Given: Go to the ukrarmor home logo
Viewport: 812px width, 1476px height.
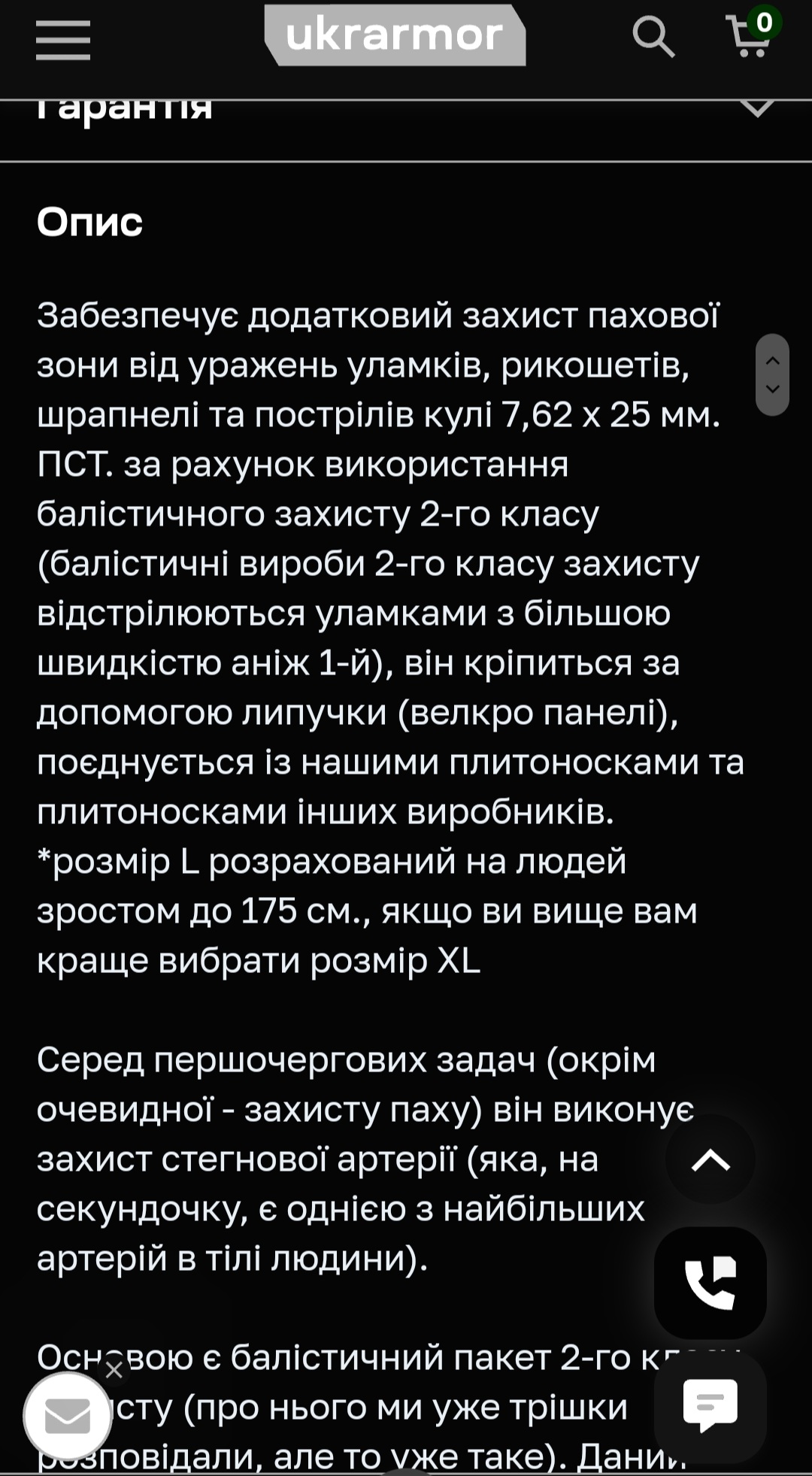Looking at the screenshot, I should pos(395,35).
